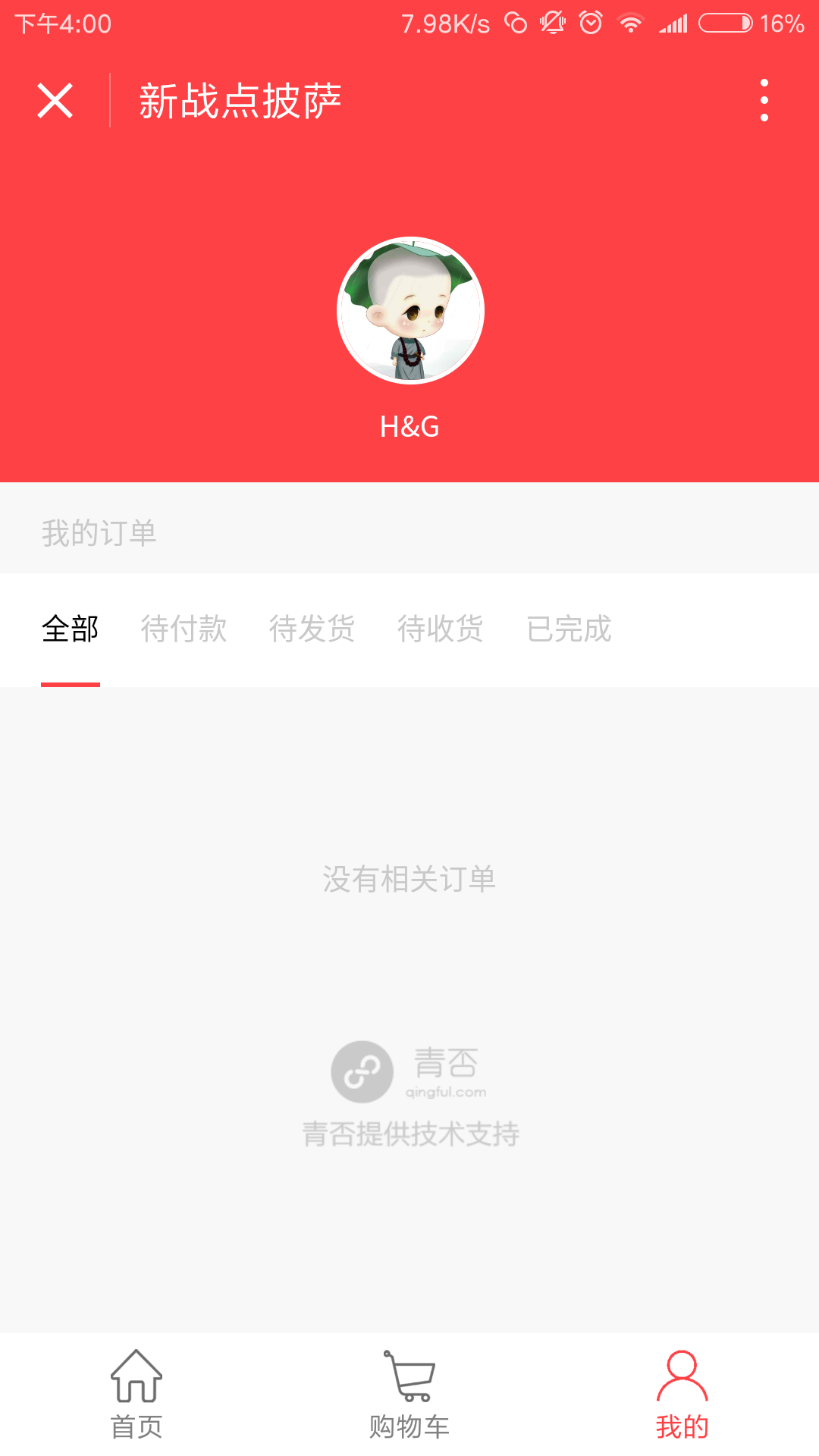The image size is (819, 1456).
Task: Show 待发货 orders
Action: point(312,629)
